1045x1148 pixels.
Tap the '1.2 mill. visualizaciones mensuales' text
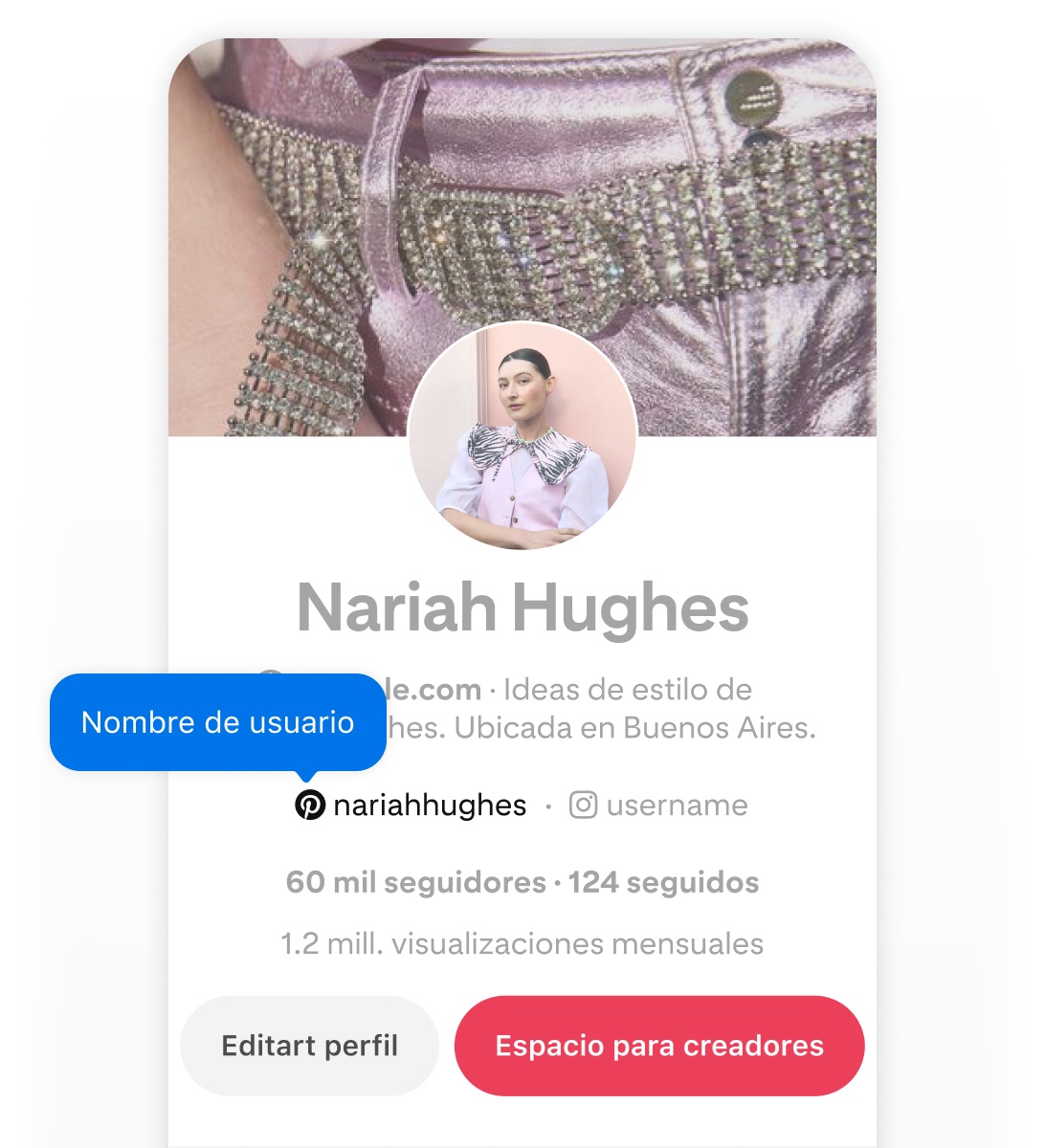pos(521,943)
